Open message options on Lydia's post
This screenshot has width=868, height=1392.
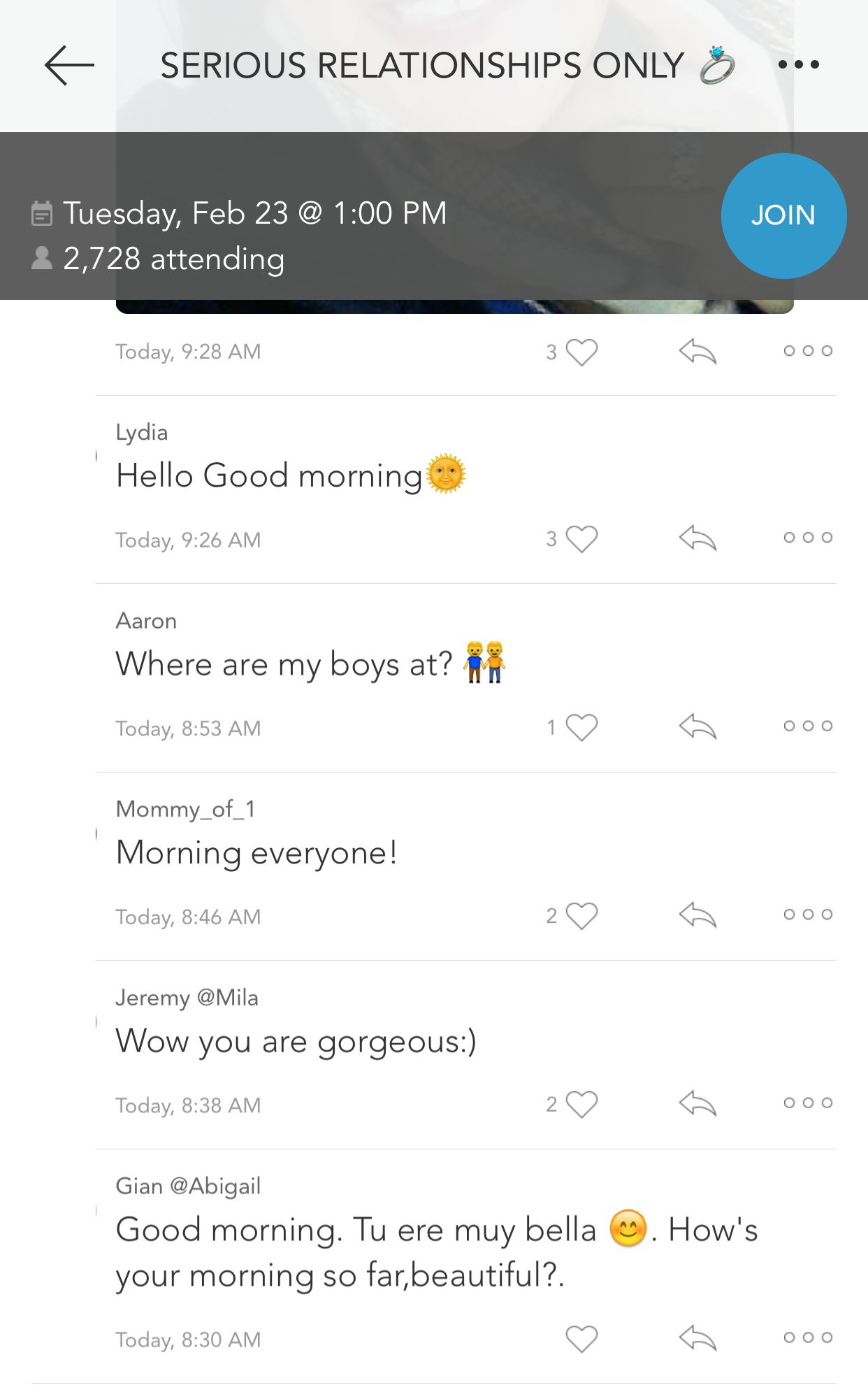coord(806,538)
